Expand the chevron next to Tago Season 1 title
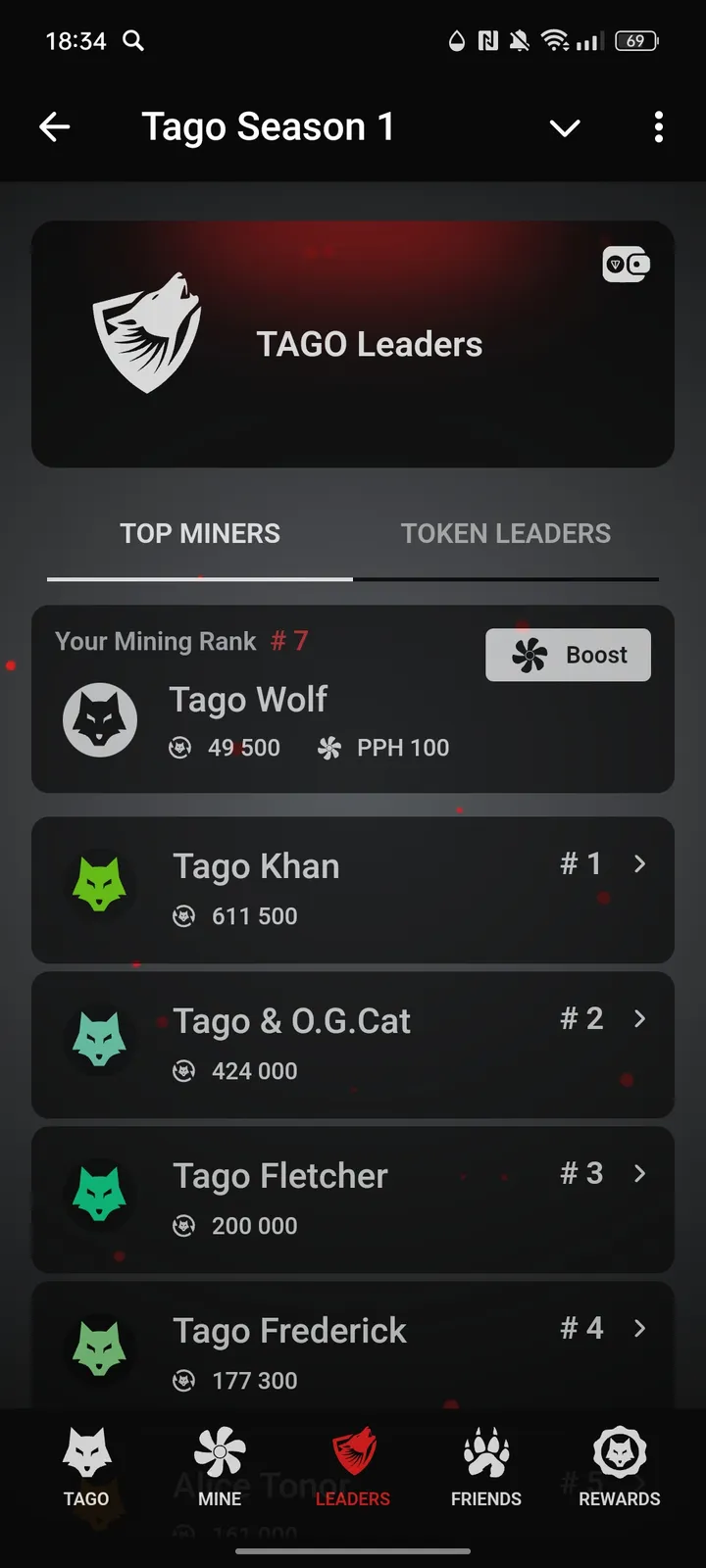The image size is (706, 1568). click(x=565, y=127)
